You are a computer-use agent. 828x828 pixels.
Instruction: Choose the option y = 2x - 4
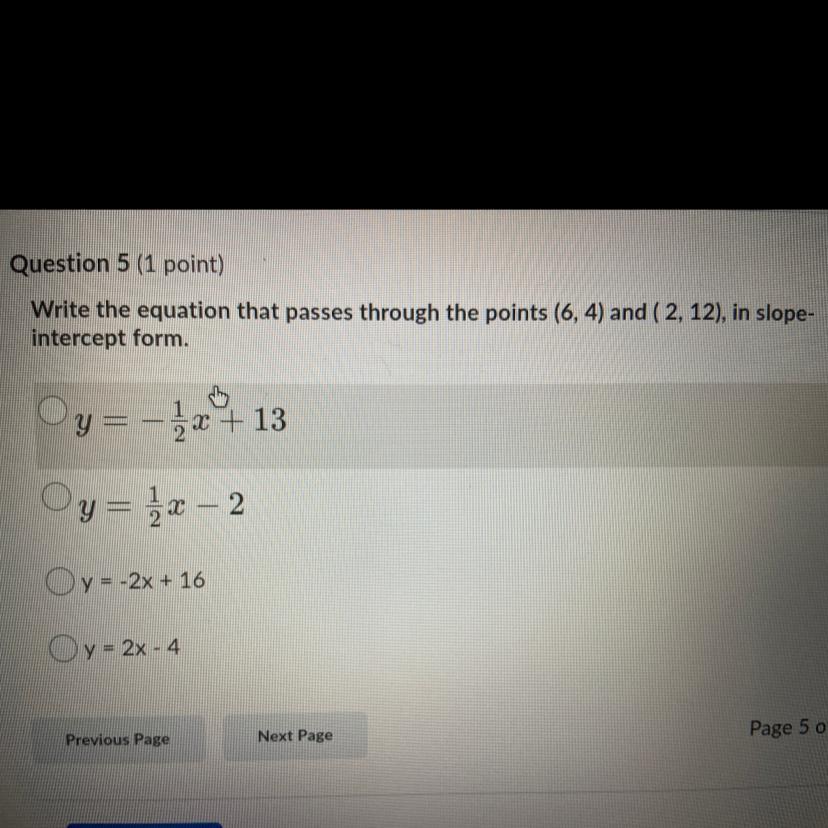pos(62,648)
